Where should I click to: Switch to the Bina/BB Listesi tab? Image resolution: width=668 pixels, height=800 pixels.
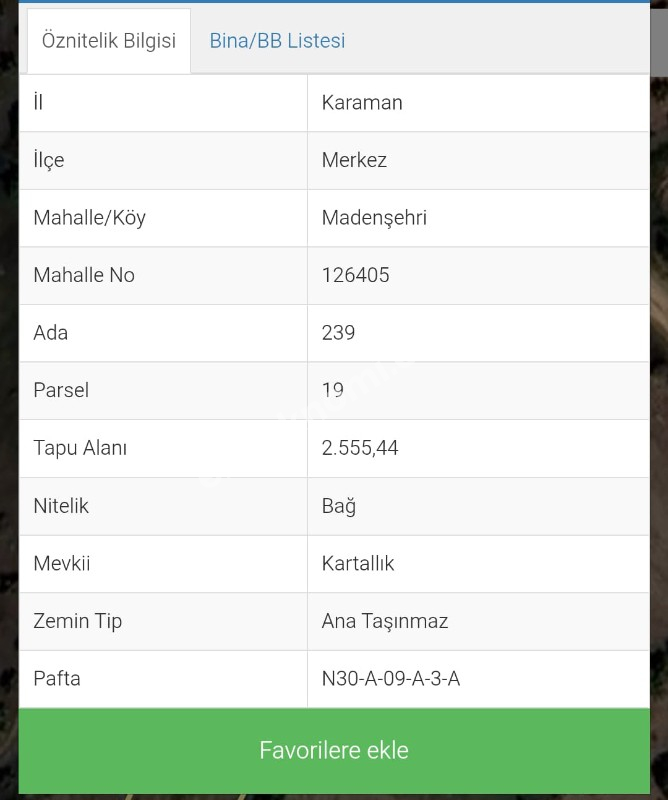click(277, 41)
